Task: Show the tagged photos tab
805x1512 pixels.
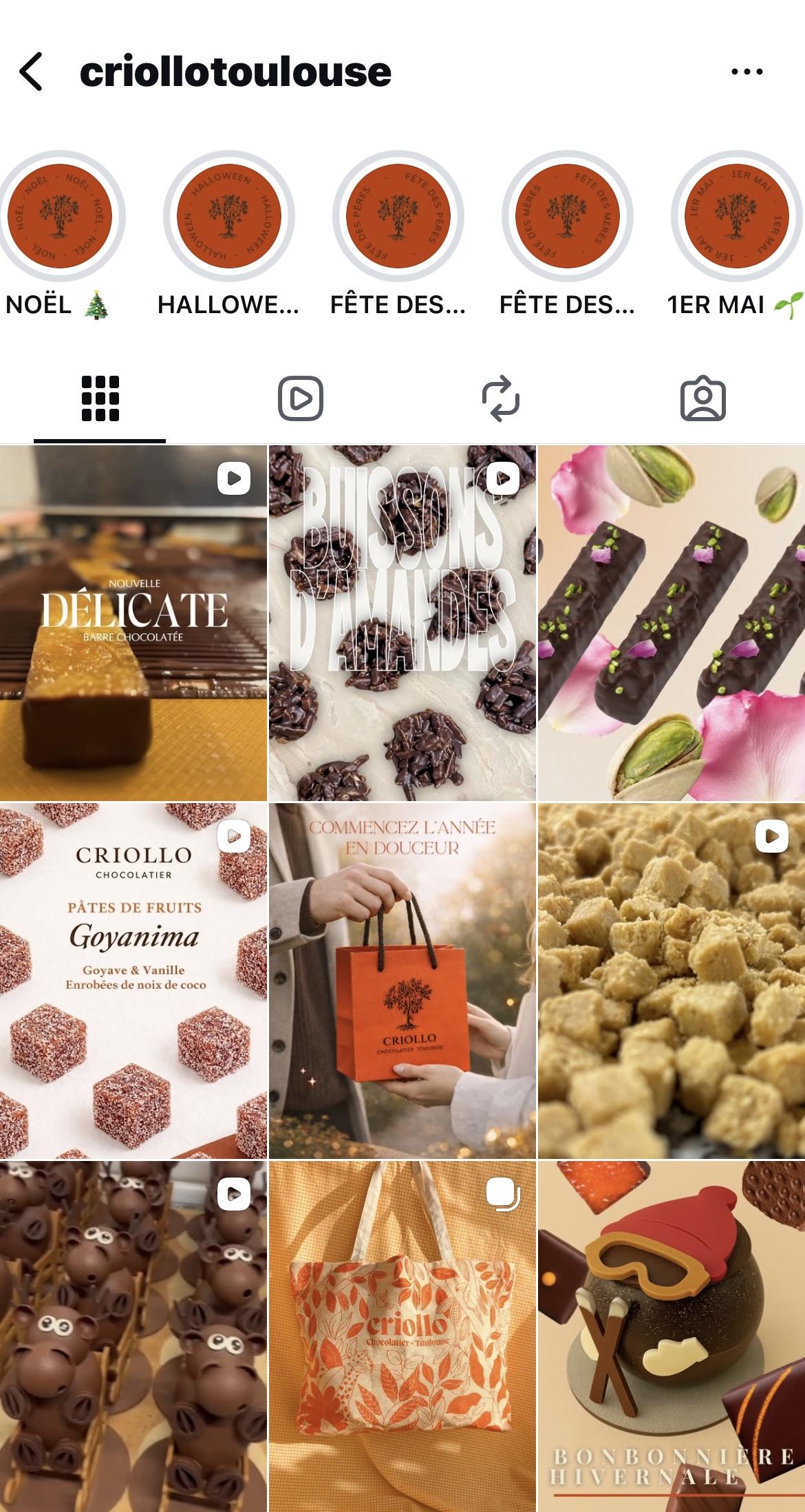Action: pos(702,398)
